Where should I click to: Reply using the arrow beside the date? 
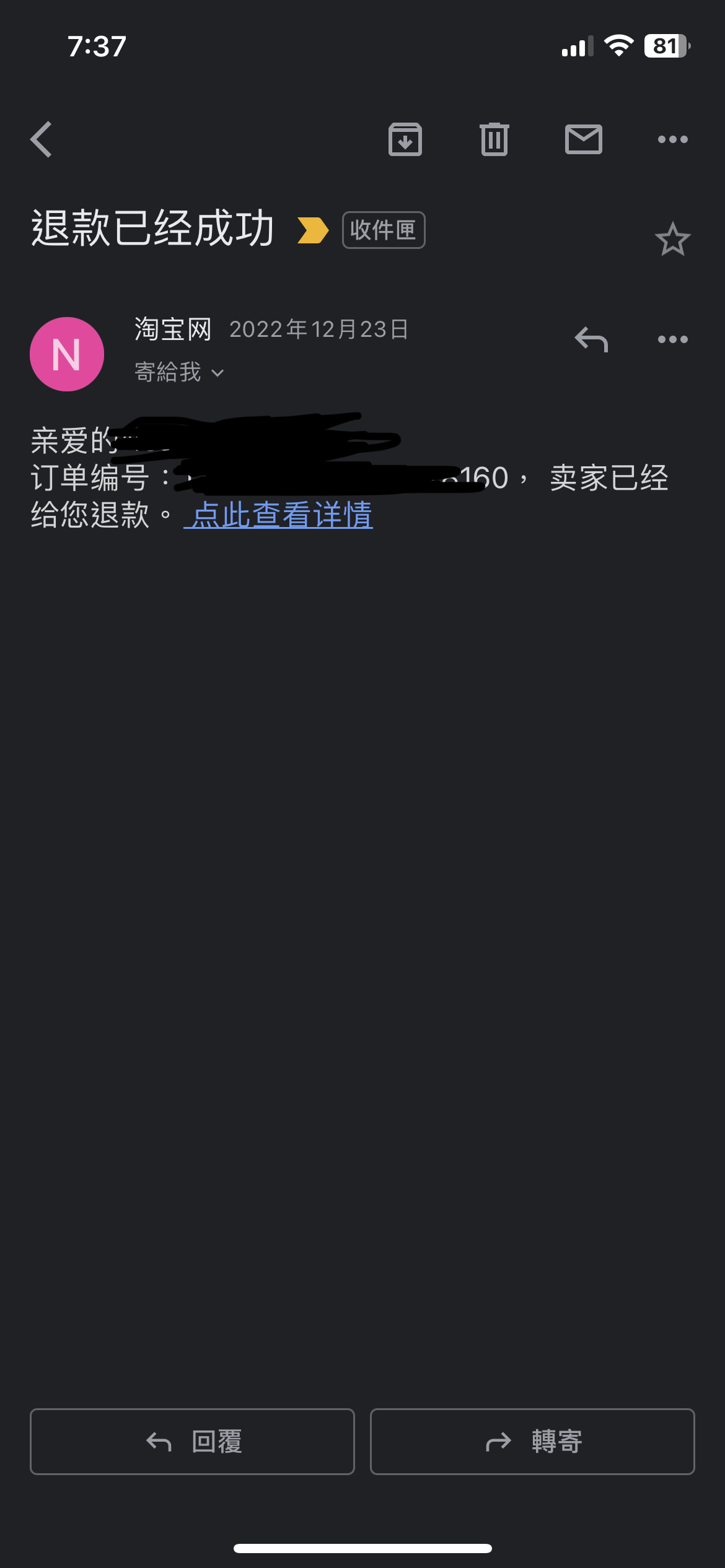click(x=591, y=339)
